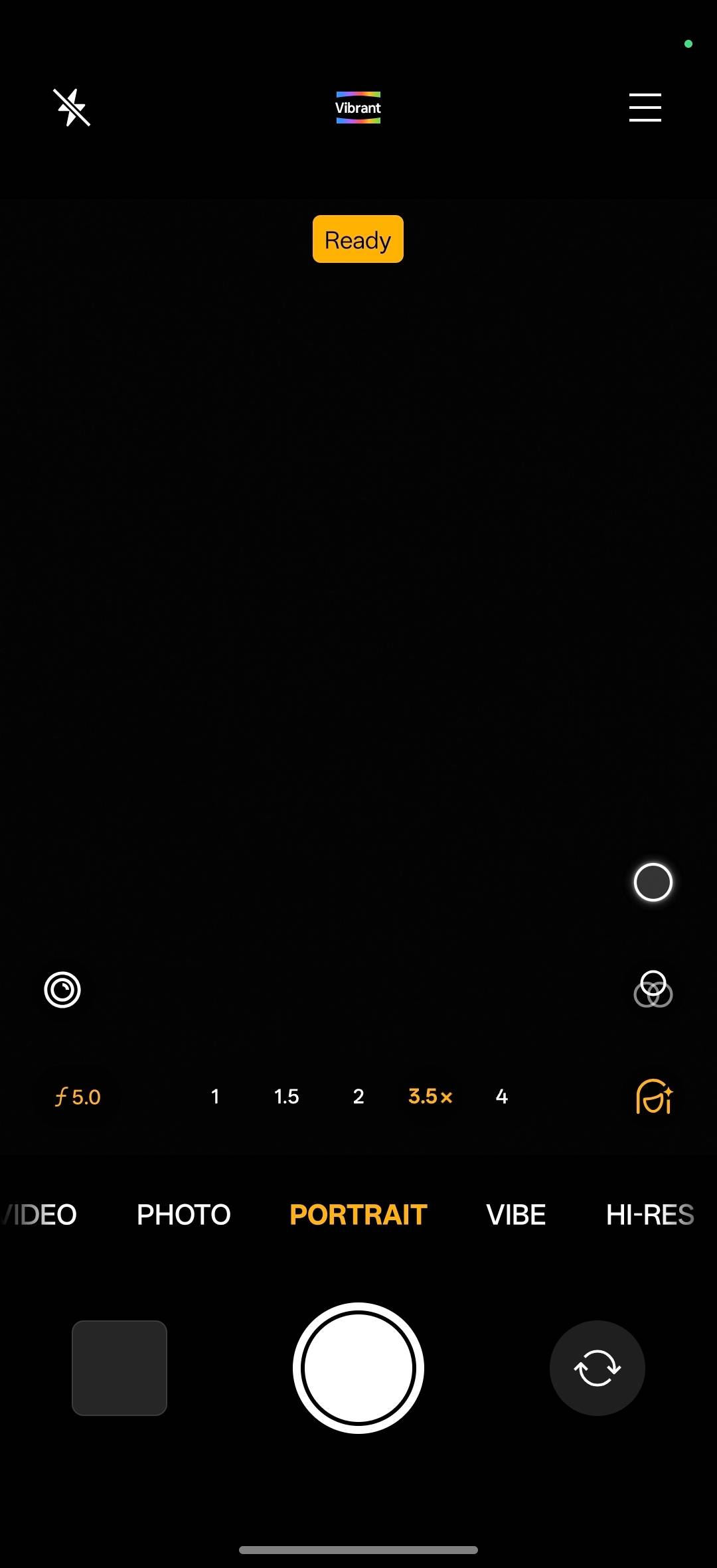
Task: Switch to PHOTO mode
Action: [x=184, y=1215]
